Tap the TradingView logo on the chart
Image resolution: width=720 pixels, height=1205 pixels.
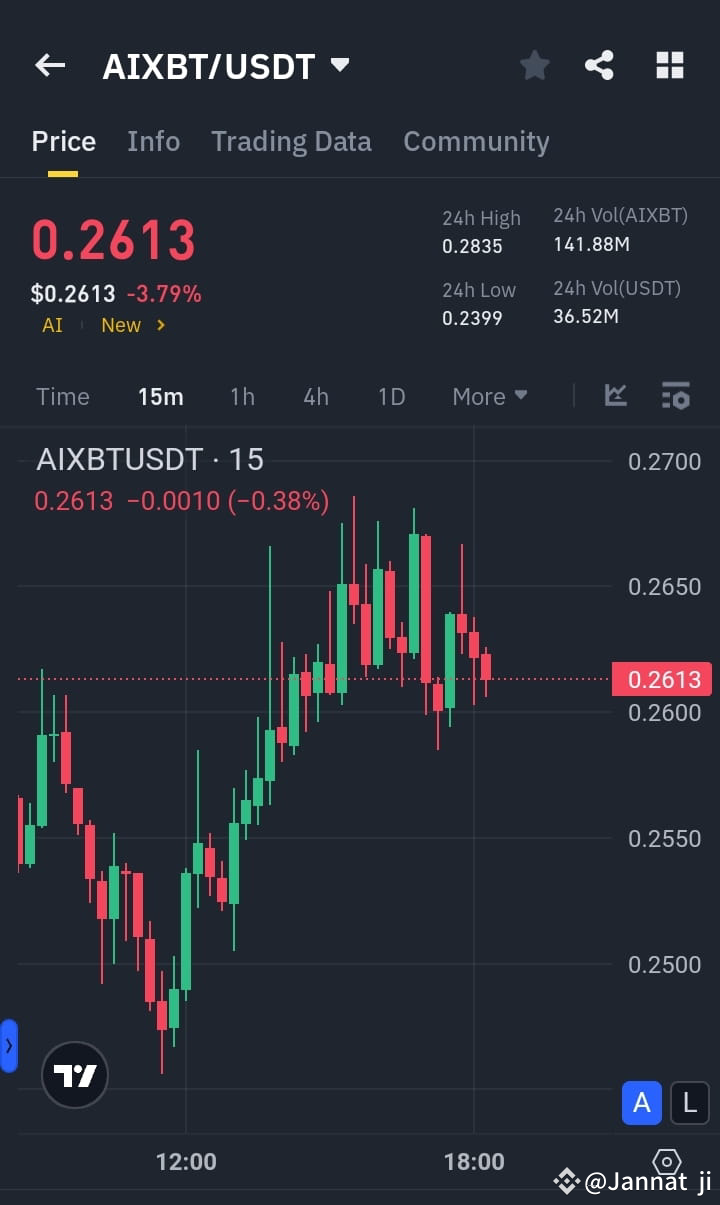point(74,1075)
